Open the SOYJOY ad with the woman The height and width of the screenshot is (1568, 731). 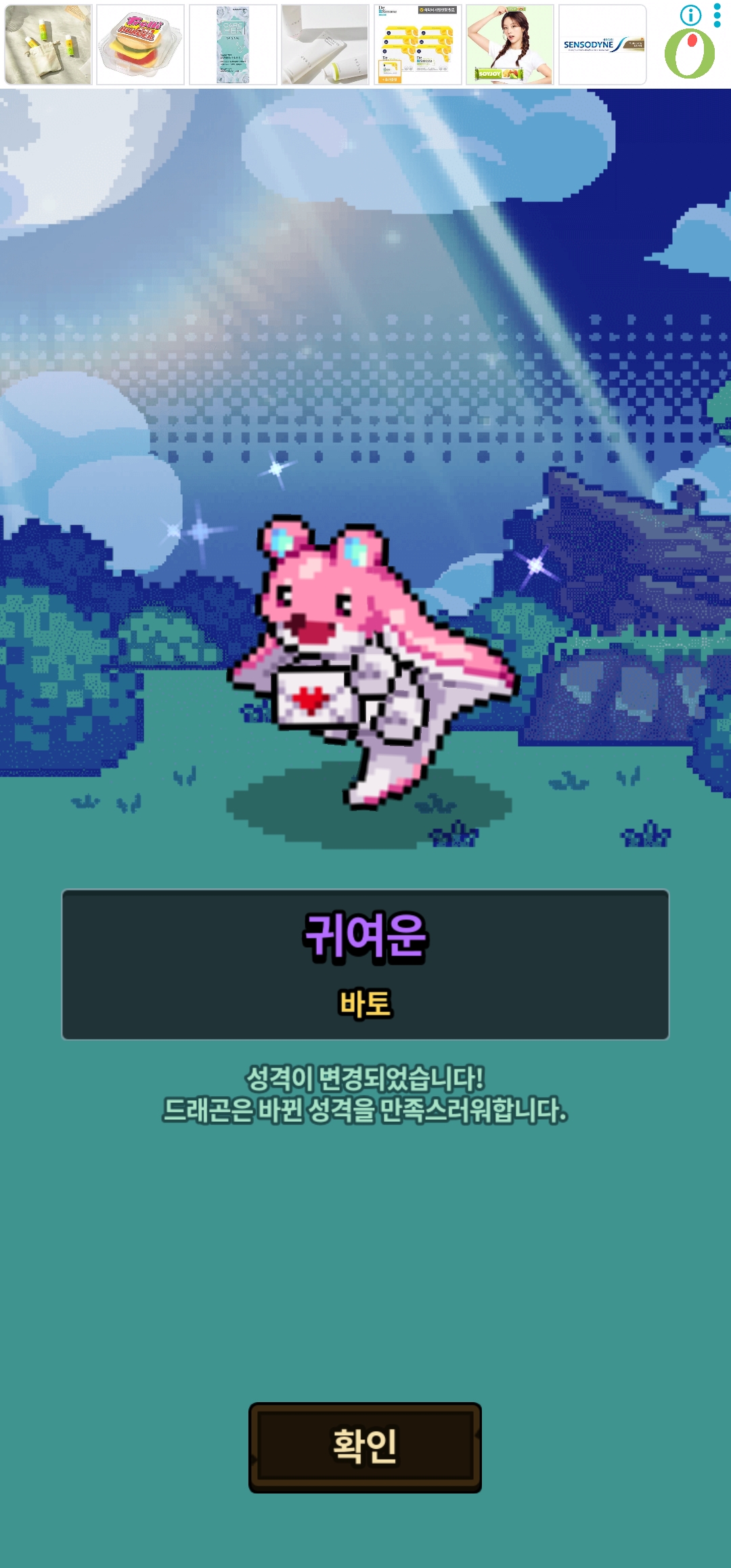[x=510, y=45]
